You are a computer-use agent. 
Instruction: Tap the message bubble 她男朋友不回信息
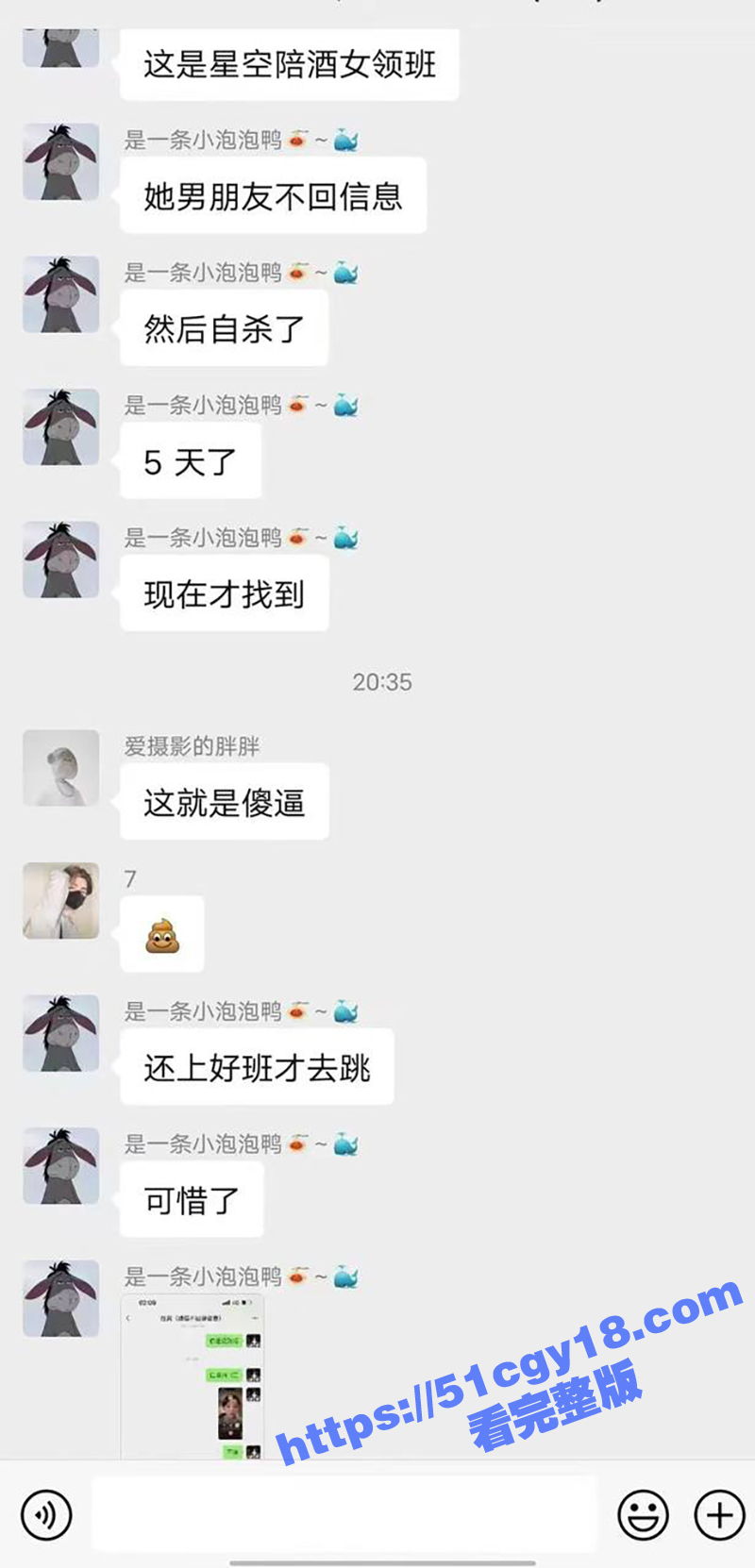click(273, 195)
